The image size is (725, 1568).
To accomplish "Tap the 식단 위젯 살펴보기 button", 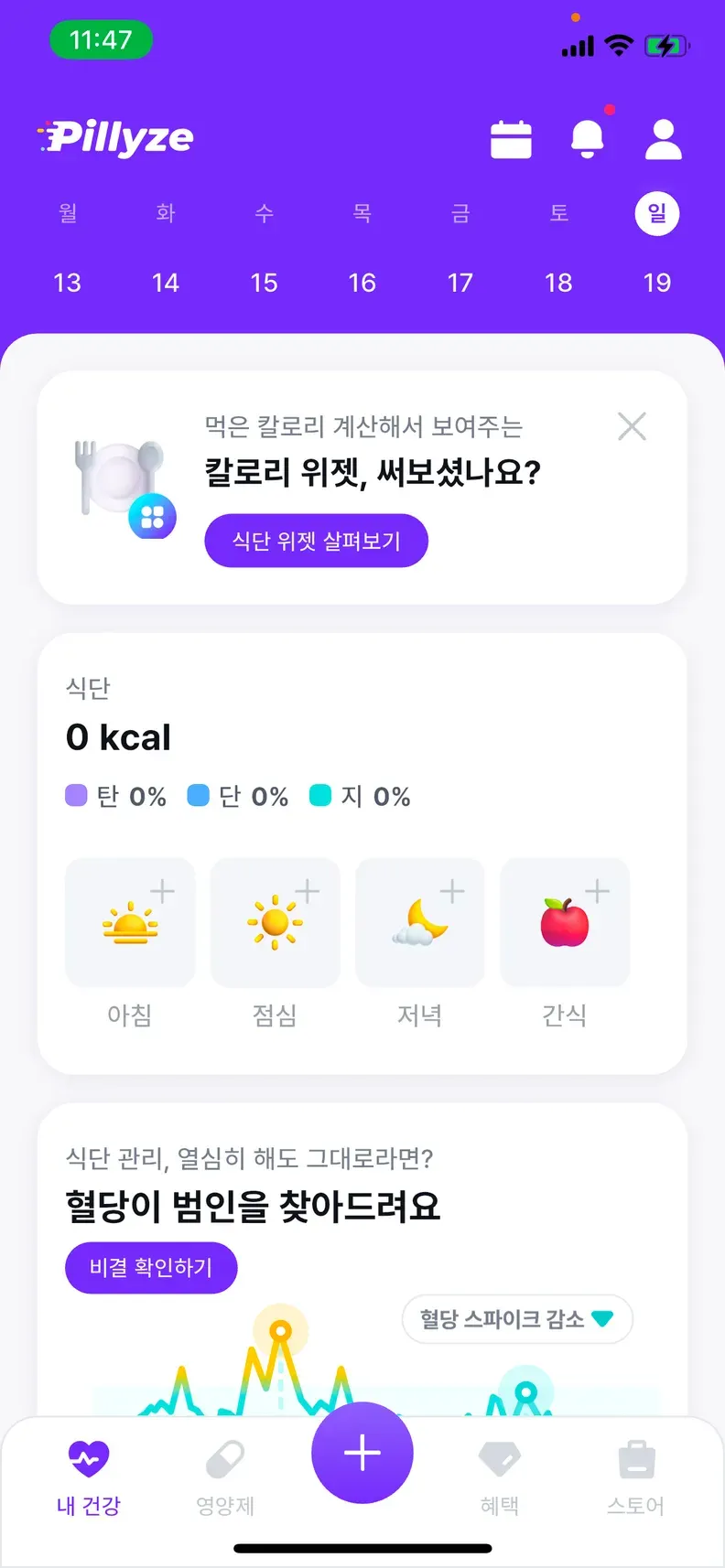I will (x=316, y=541).
